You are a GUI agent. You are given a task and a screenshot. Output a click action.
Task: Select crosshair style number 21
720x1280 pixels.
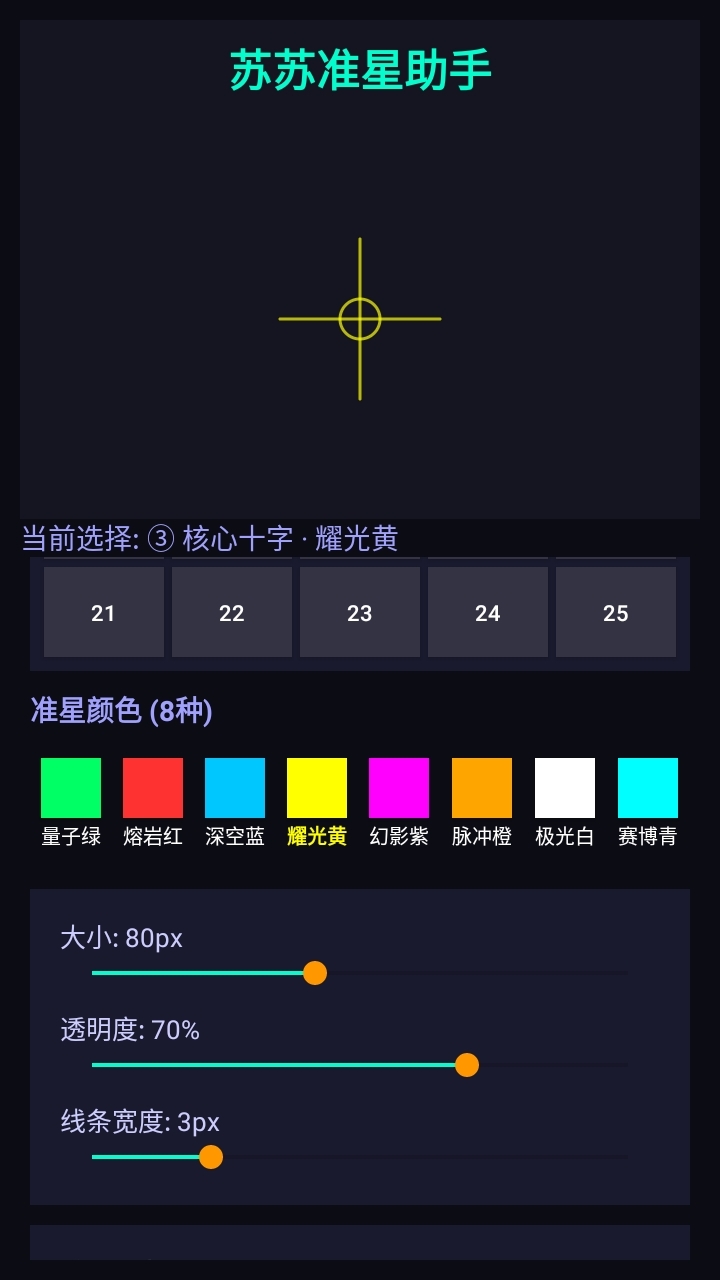pos(103,611)
